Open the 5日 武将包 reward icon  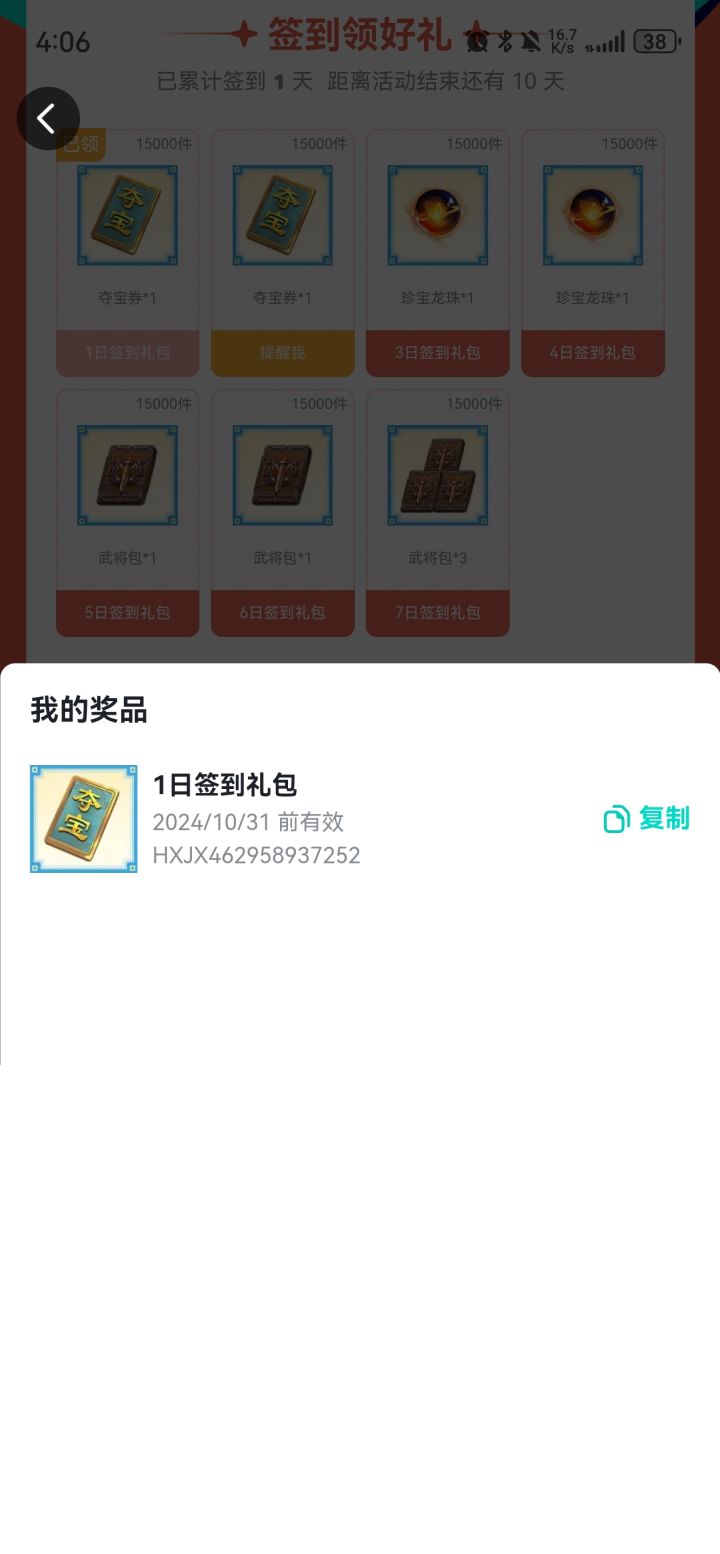127,476
